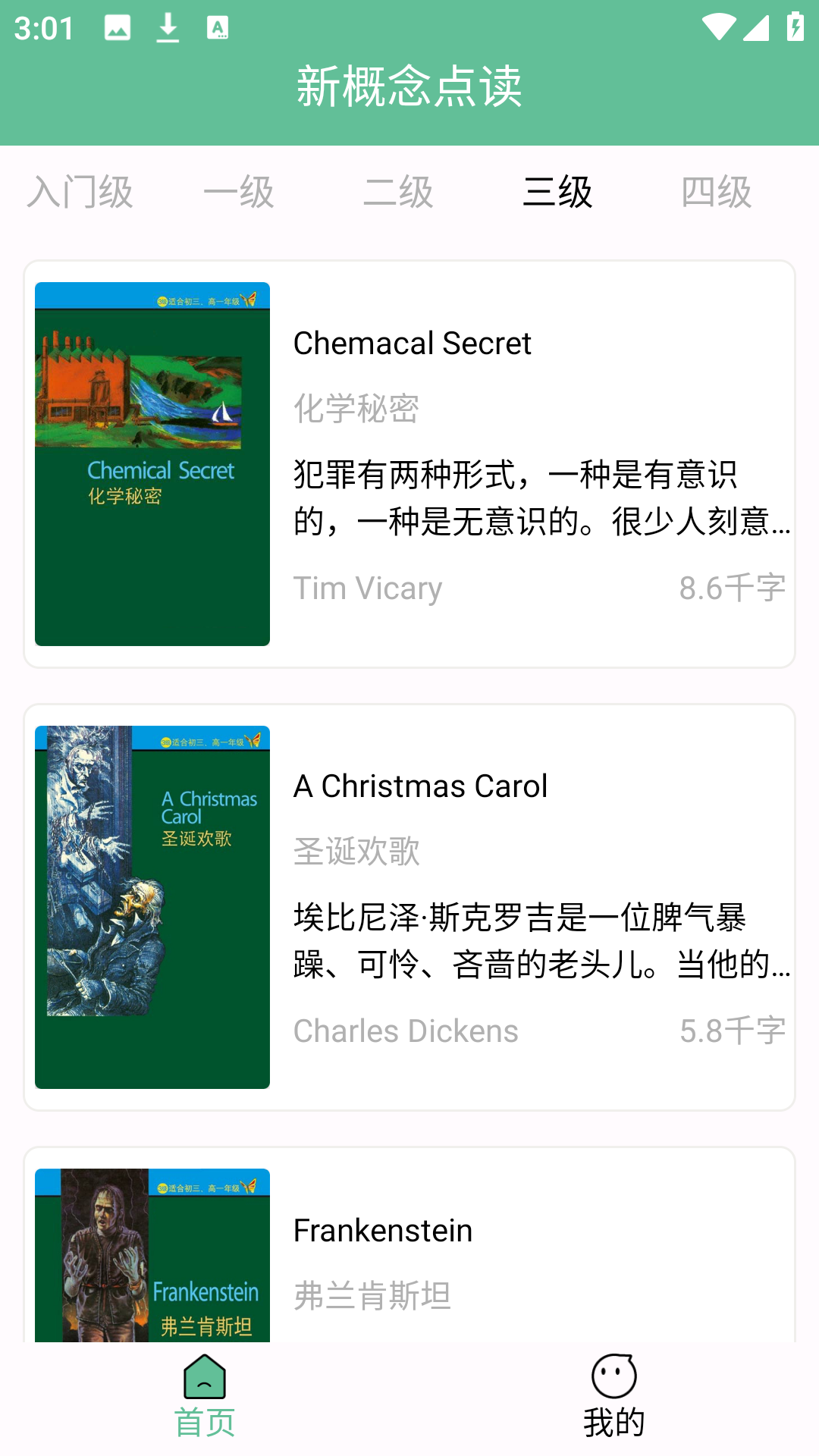Screen dimensions: 819x1456
Task: Open the A Christmas Carol book entry
Action: pos(421,786)
